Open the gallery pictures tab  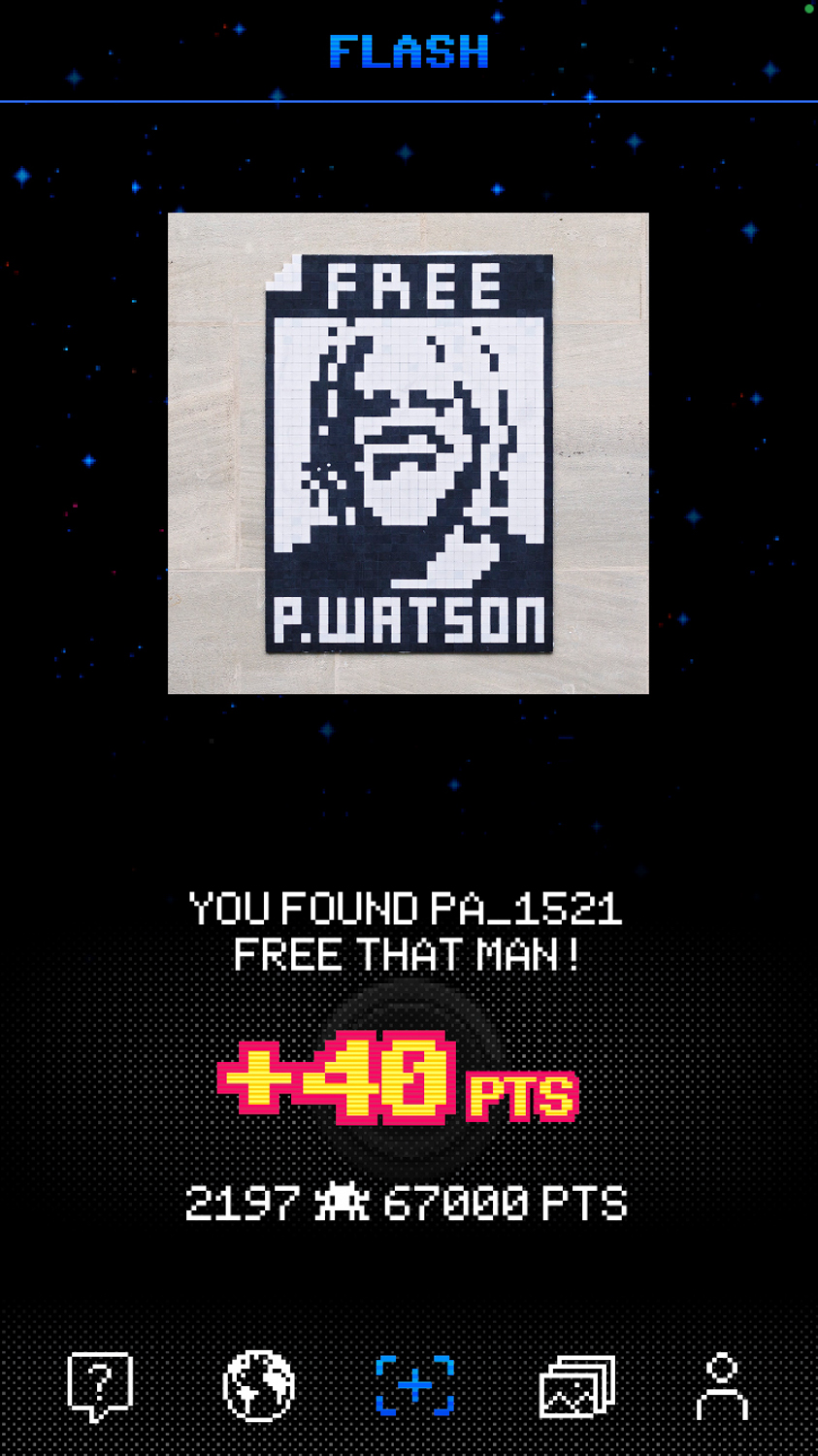coord(577,1386)
